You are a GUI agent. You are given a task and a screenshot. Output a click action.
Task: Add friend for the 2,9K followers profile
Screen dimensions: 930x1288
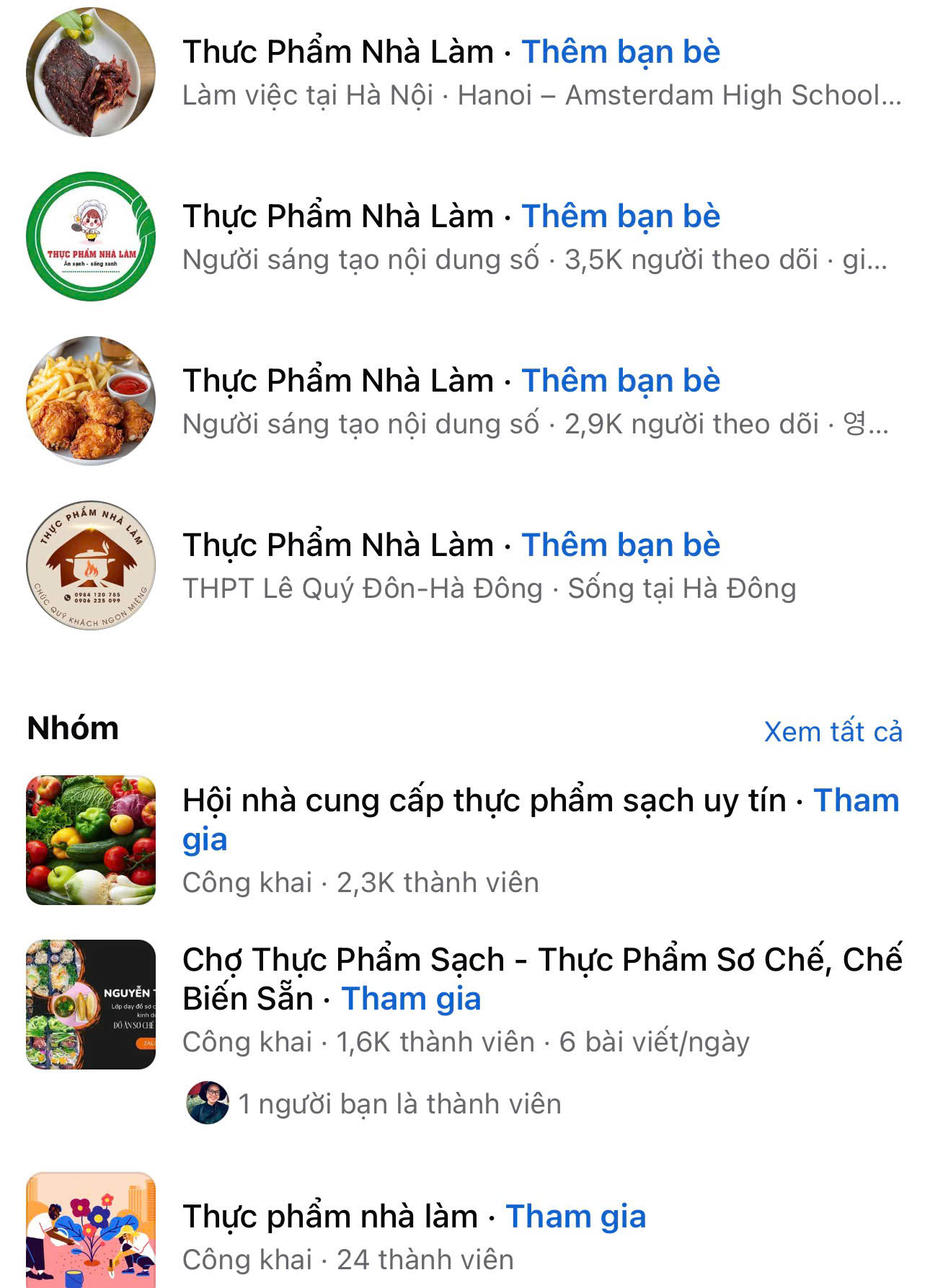coord(621,381)
